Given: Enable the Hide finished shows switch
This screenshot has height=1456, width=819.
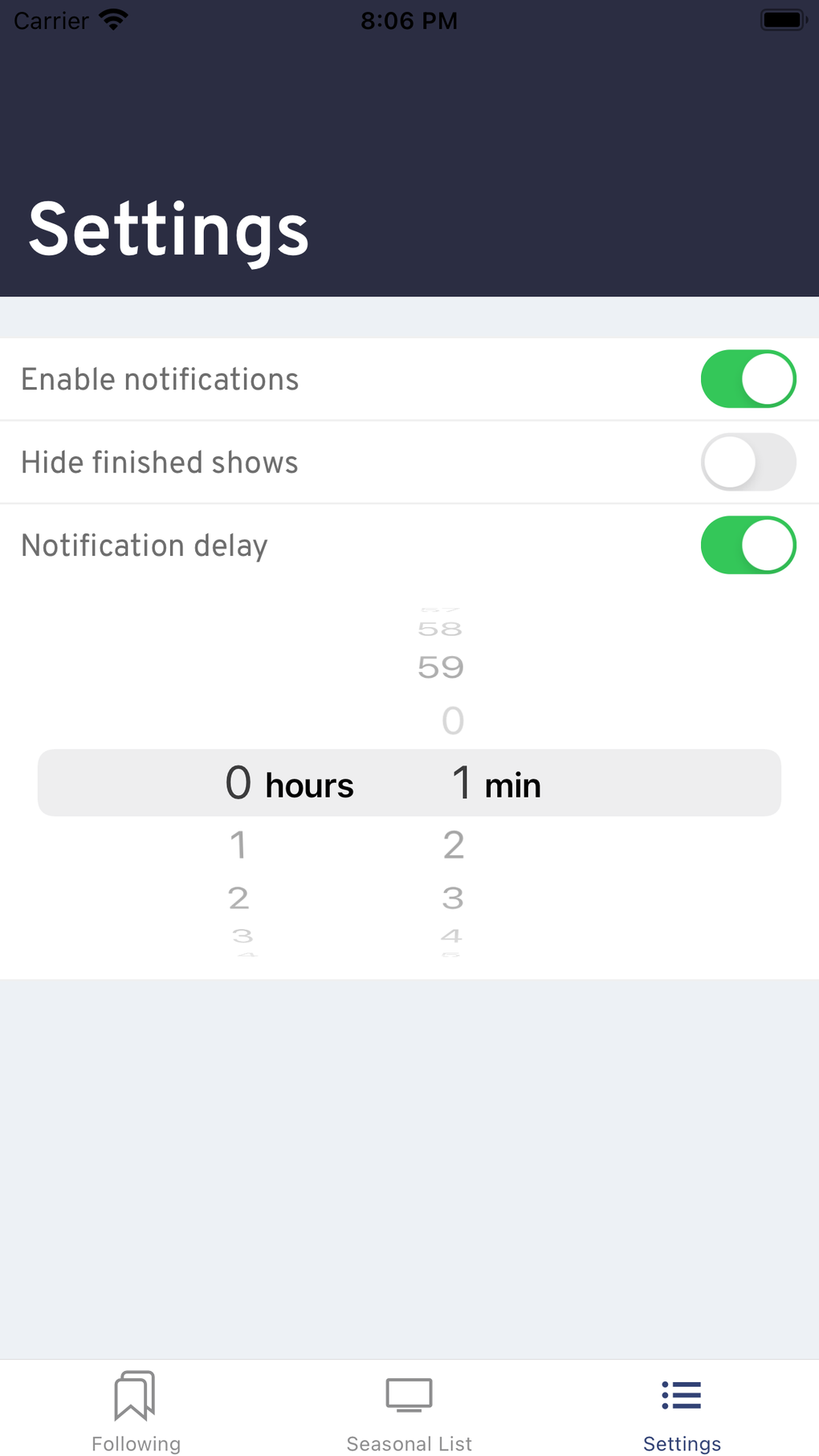Looking at the screenshot, I should pyautogui.click(x=748, y=462).
